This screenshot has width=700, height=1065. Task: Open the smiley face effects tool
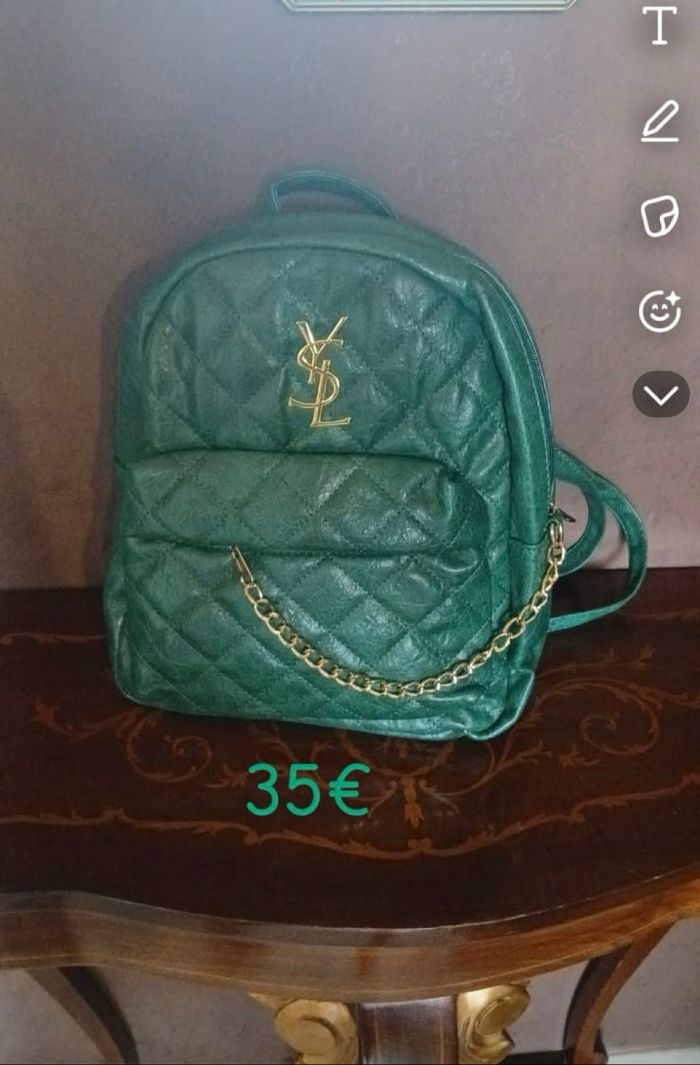point(659,311)
